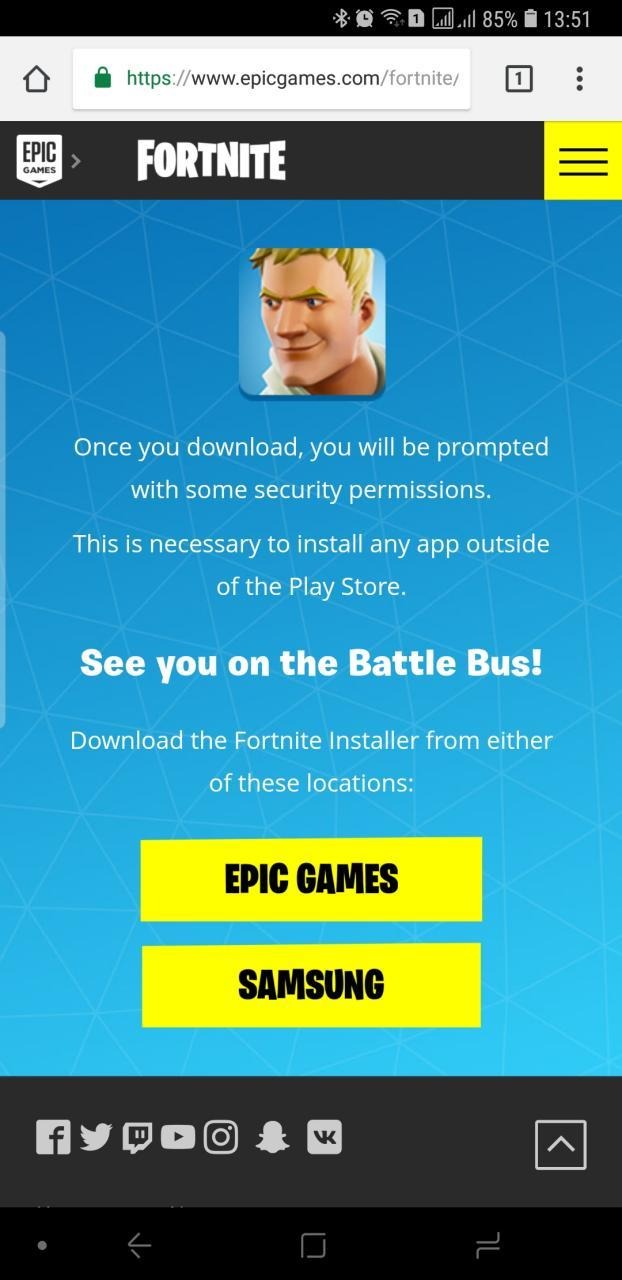Go back with the system back button
Viewport: 622px width, 1280px height.
[139, 1245]
